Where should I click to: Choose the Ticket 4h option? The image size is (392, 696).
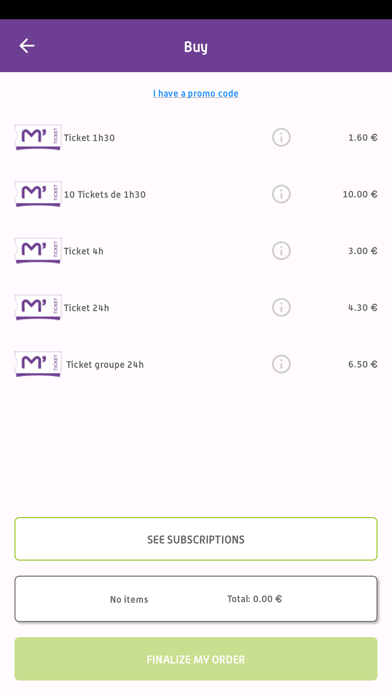[196, 251]
